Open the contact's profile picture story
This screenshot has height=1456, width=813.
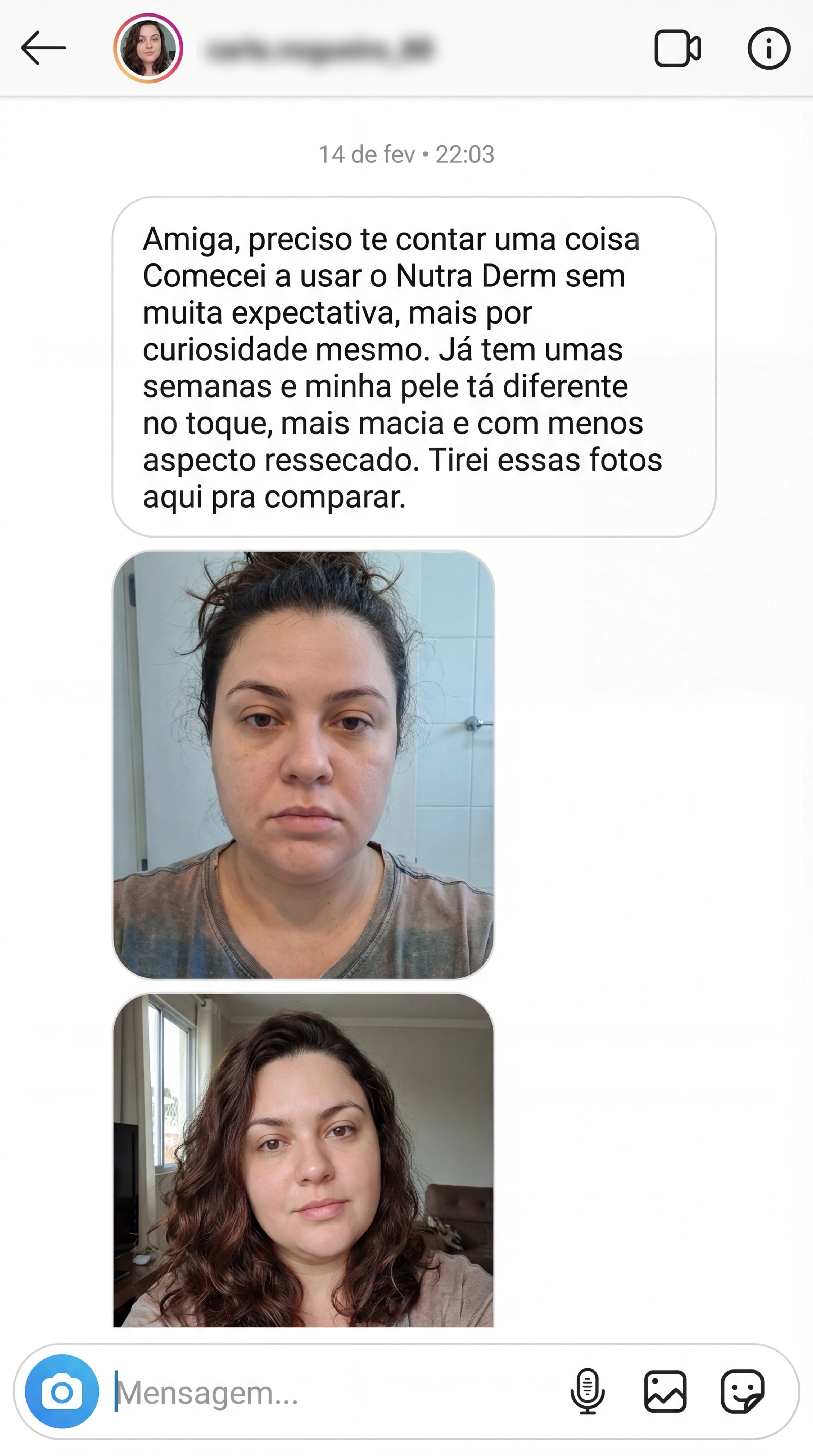tap(148, 49)
